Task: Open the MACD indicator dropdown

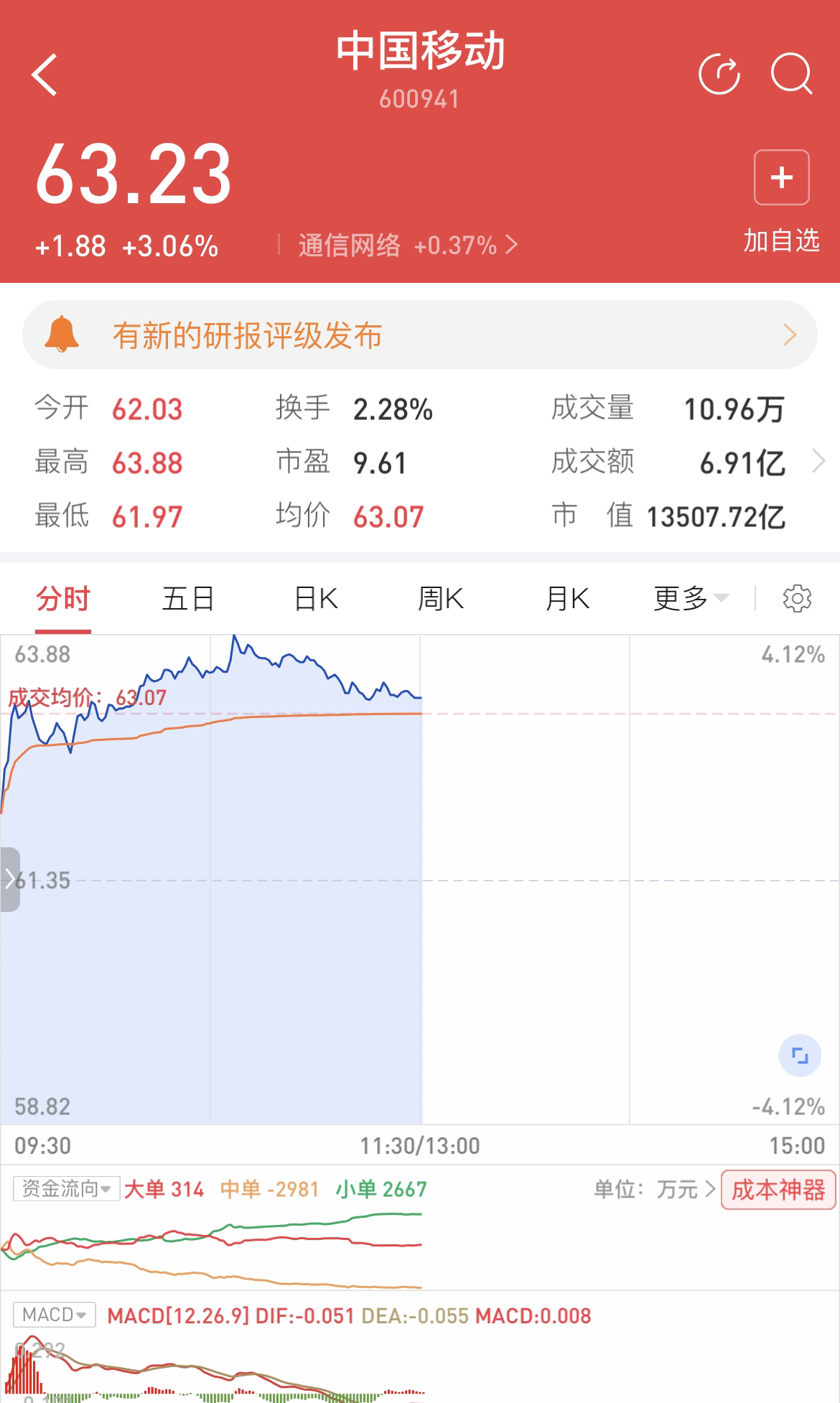Action: pyautogui.click(x=55, y=1315)
